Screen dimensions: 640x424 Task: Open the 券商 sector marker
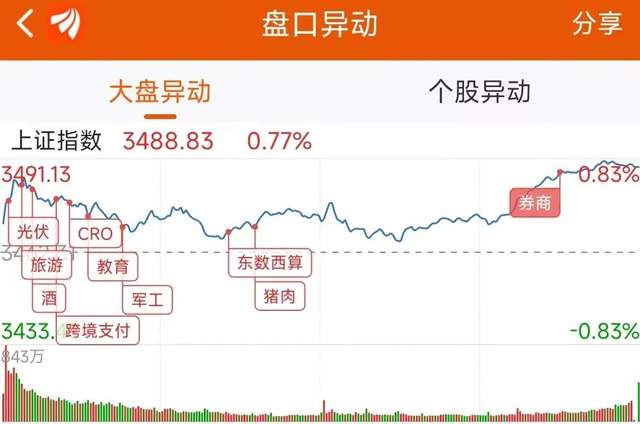(534, 203)
